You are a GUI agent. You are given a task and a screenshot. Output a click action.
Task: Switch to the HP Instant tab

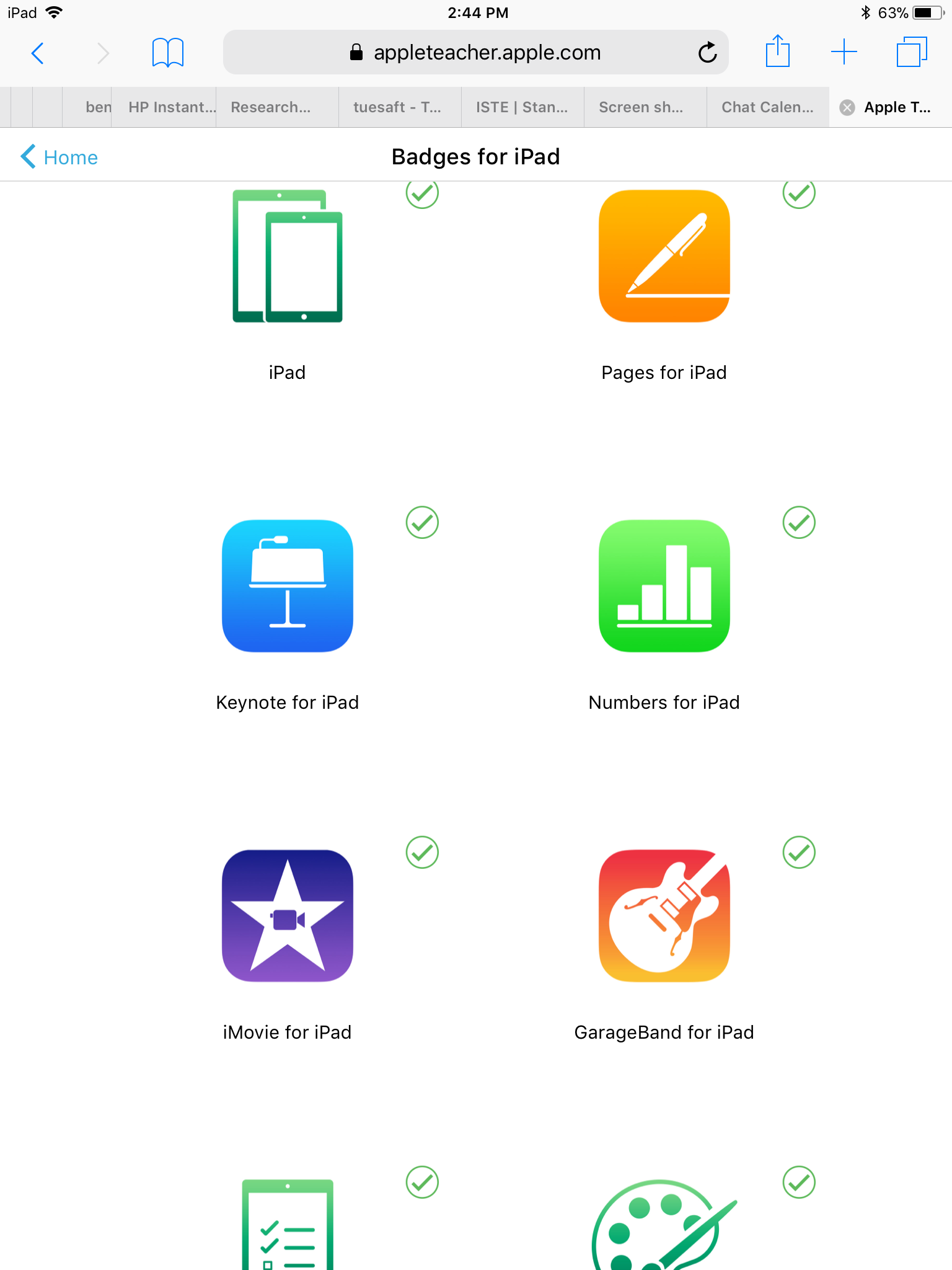click(x=171, y=107)
